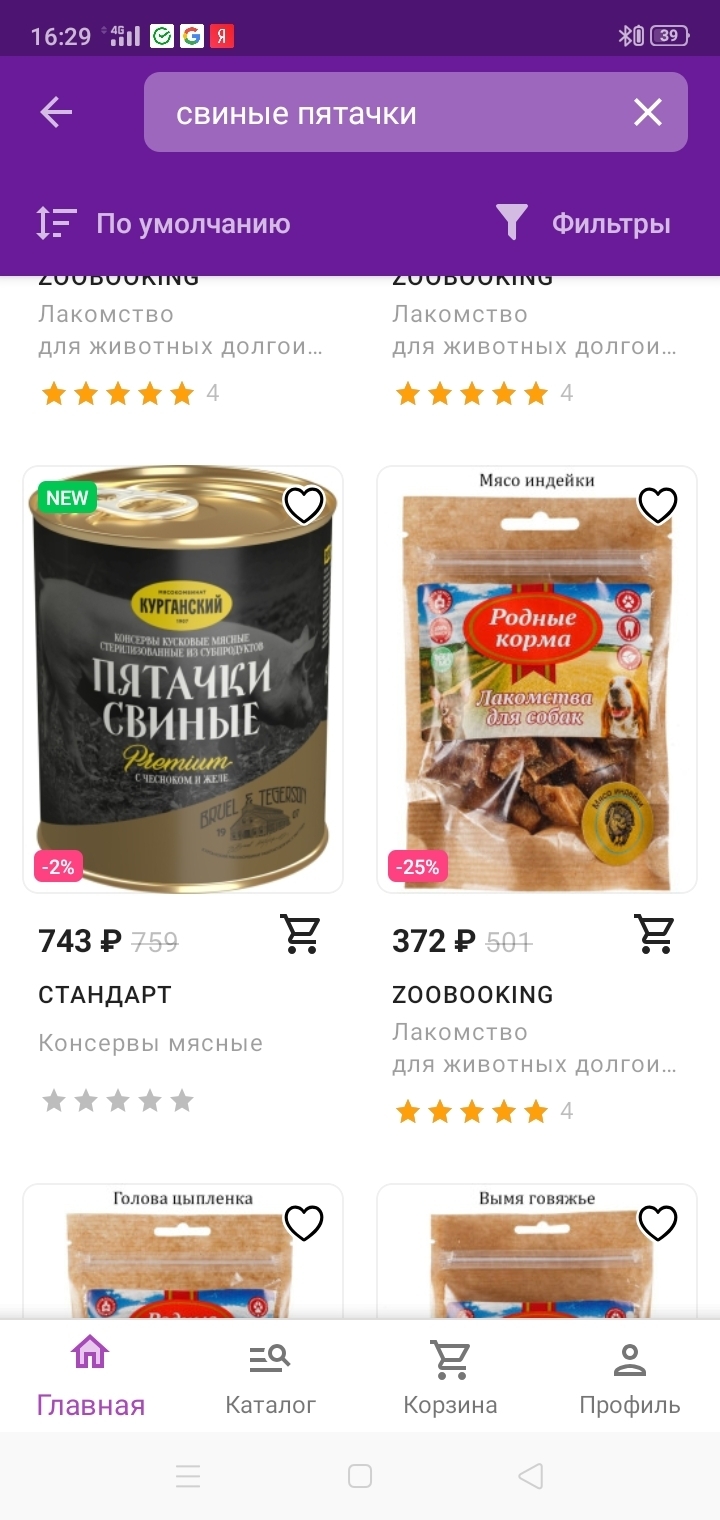This screenshot has width=720, height=1520.
Task: Edit the "свиные пятачки" search field
Action: tap(390, 113)
